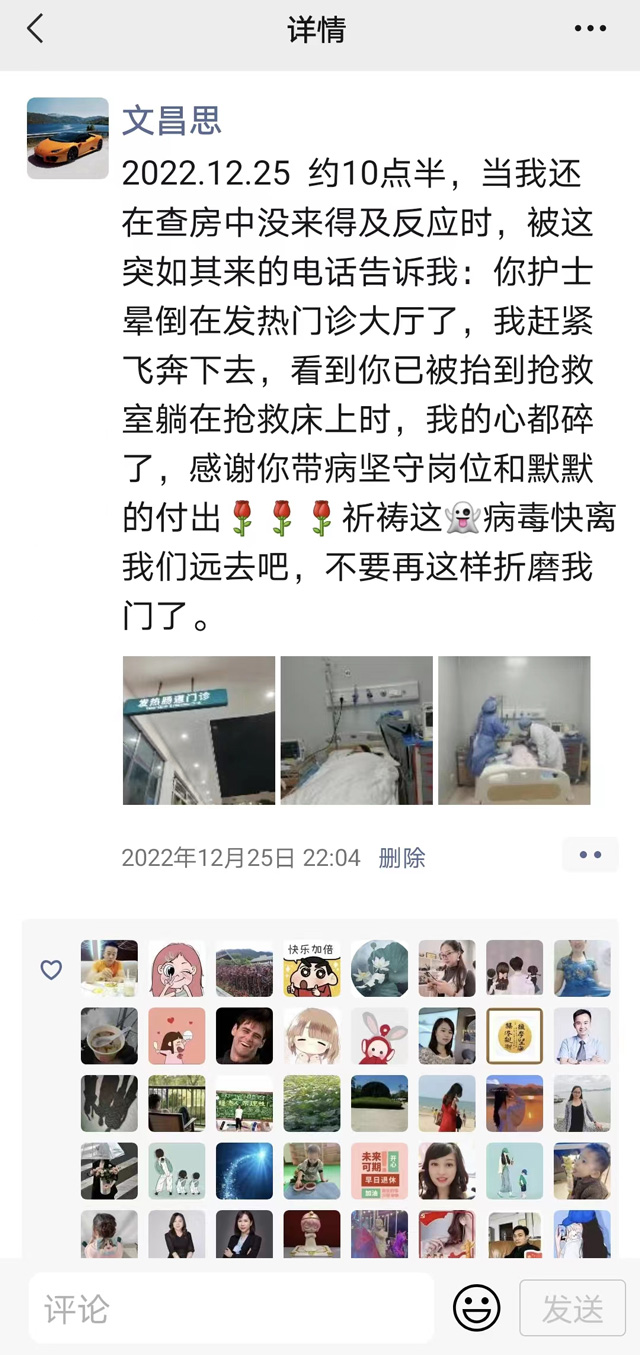Screen dimensions: 640x1355
Task: Tap 删除 to delete this post
Action: click(402, 858)
